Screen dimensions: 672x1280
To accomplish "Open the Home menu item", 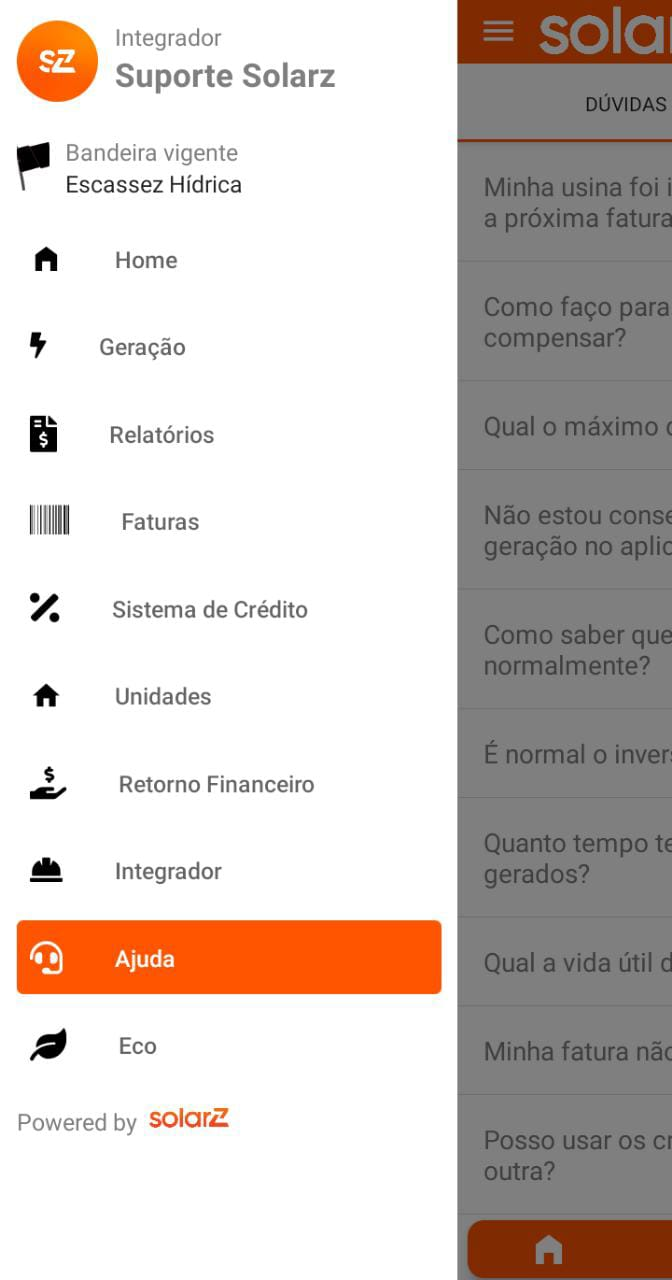I will pos(145,260).
